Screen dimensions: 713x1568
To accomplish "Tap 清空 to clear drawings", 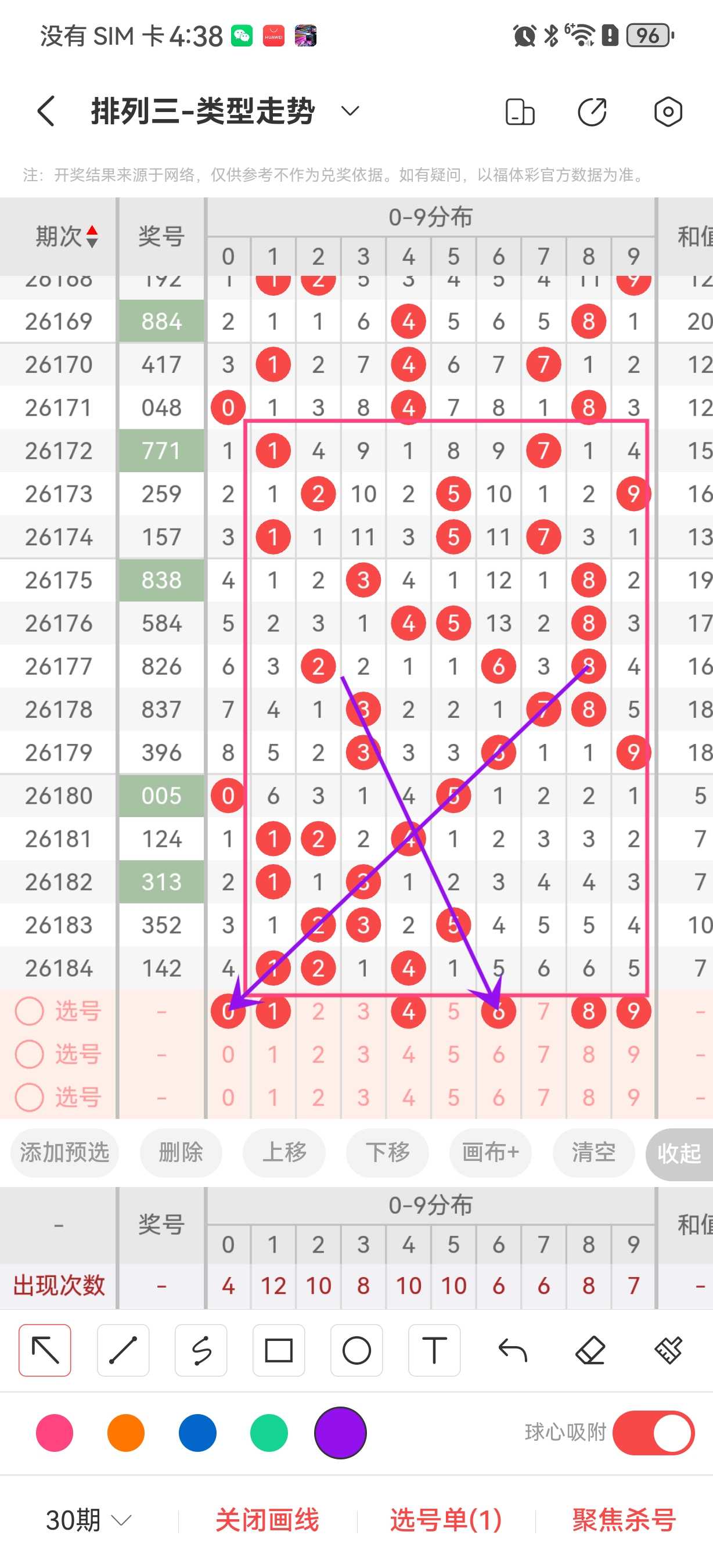I will coord(593,1152).
